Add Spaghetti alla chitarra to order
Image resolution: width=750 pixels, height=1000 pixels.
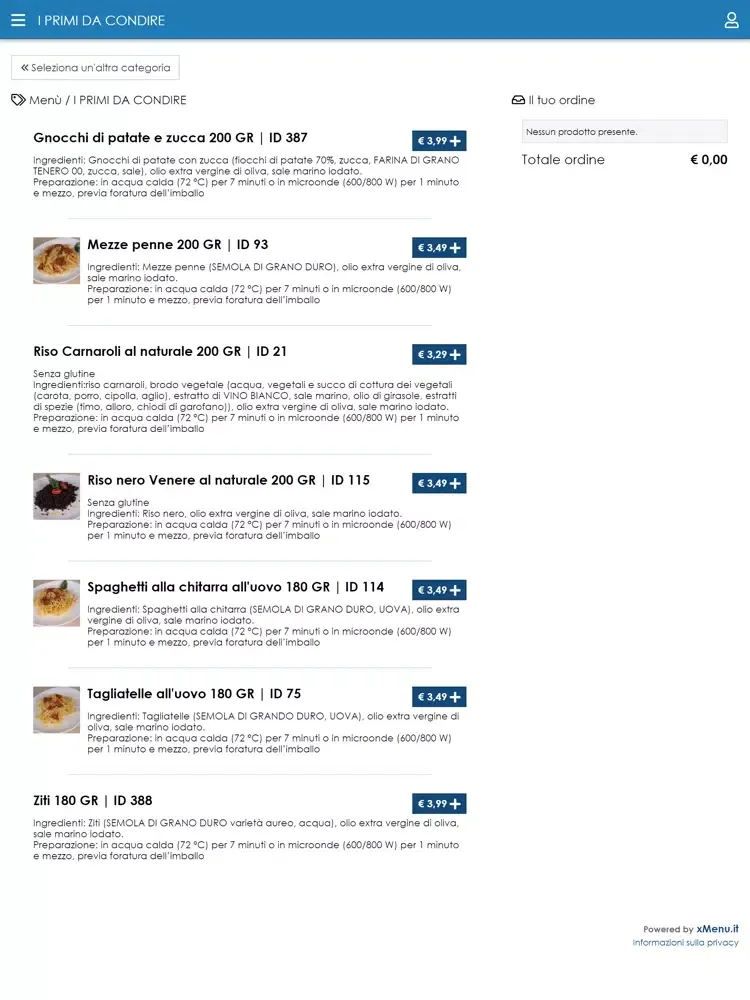tap(439, 590)
